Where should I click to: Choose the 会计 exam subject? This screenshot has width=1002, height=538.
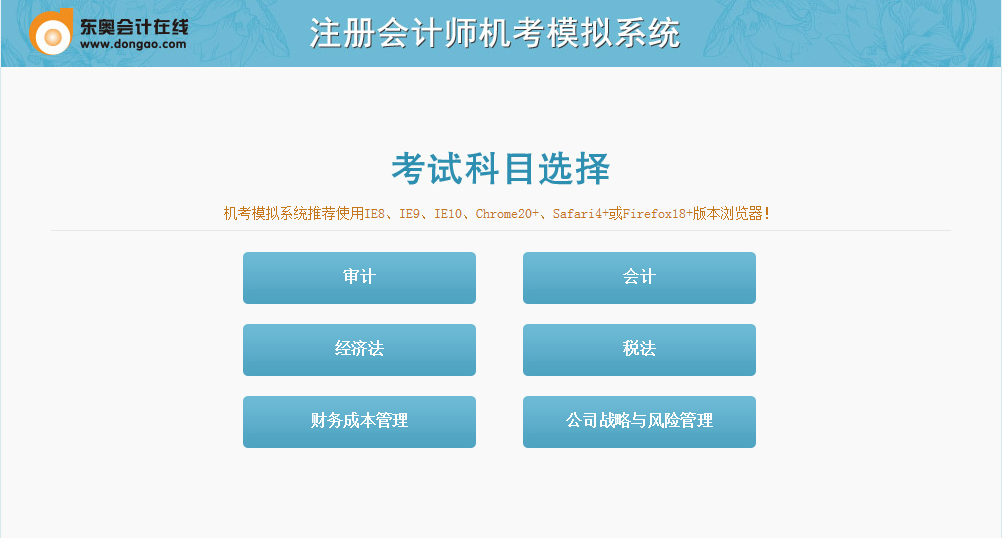pos(639,277)
